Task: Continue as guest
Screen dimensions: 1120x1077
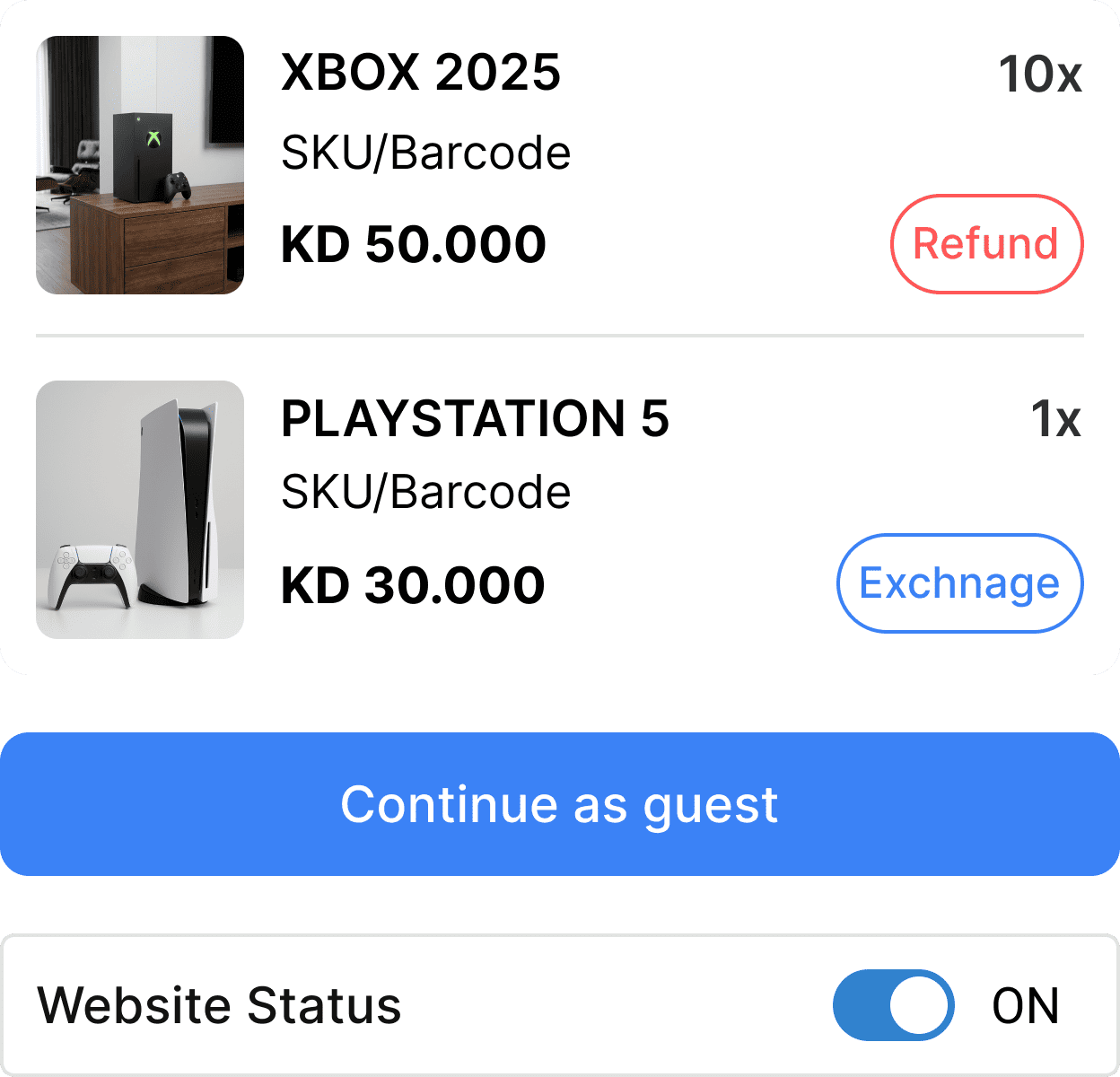Action: point(560,804)
